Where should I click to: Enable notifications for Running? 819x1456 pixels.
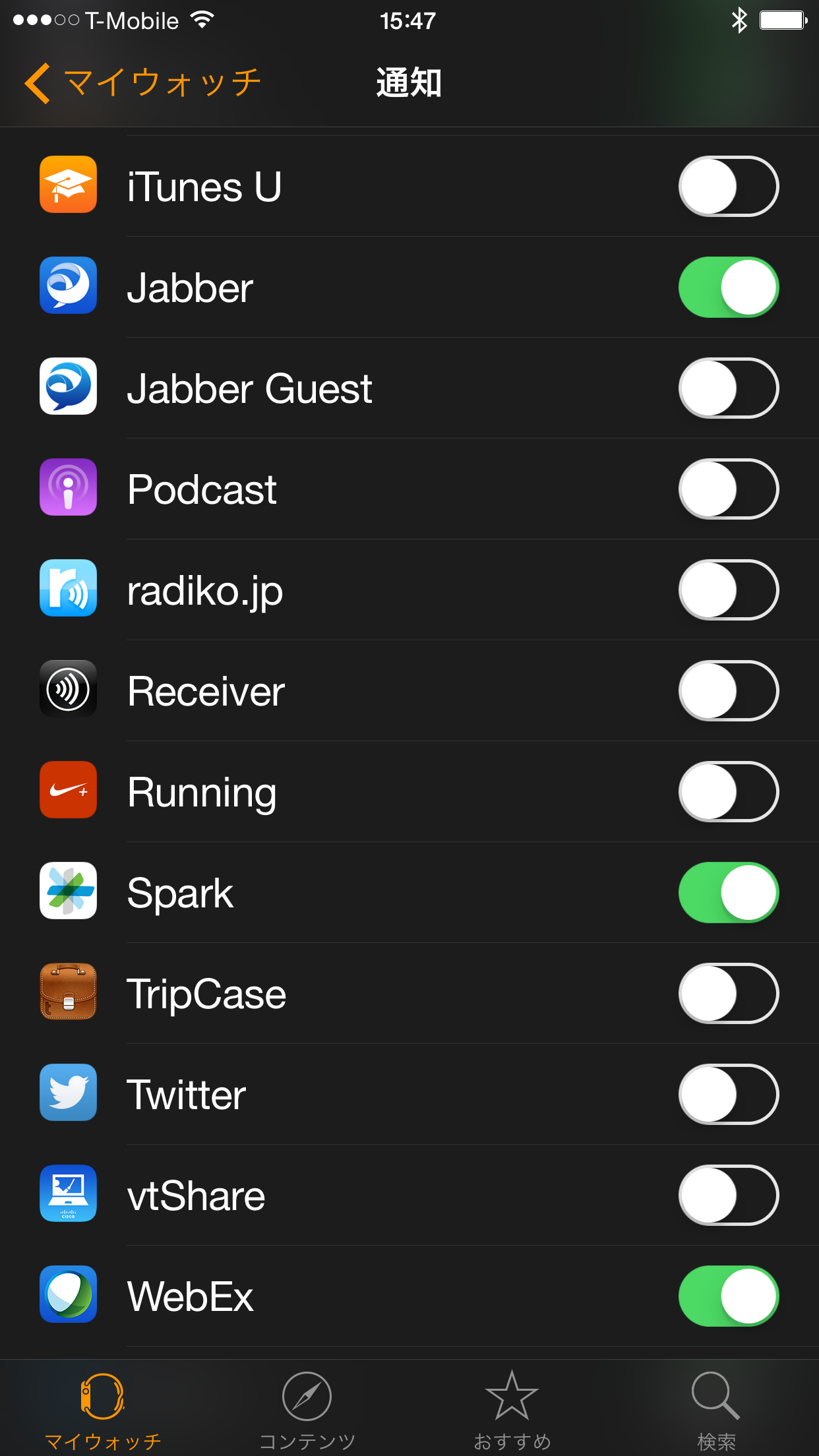point(728,792)
